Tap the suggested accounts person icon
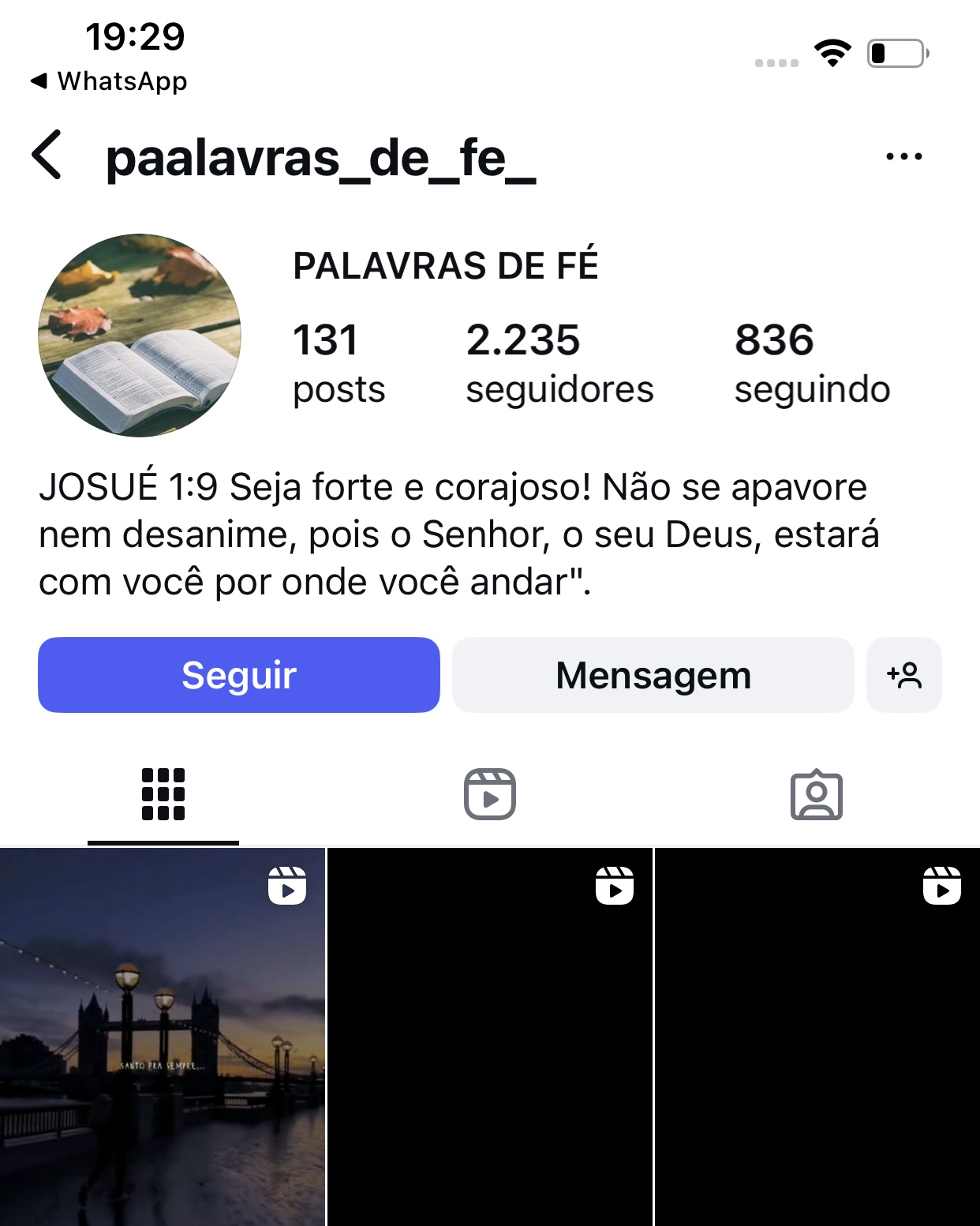 tap(904, 675)
